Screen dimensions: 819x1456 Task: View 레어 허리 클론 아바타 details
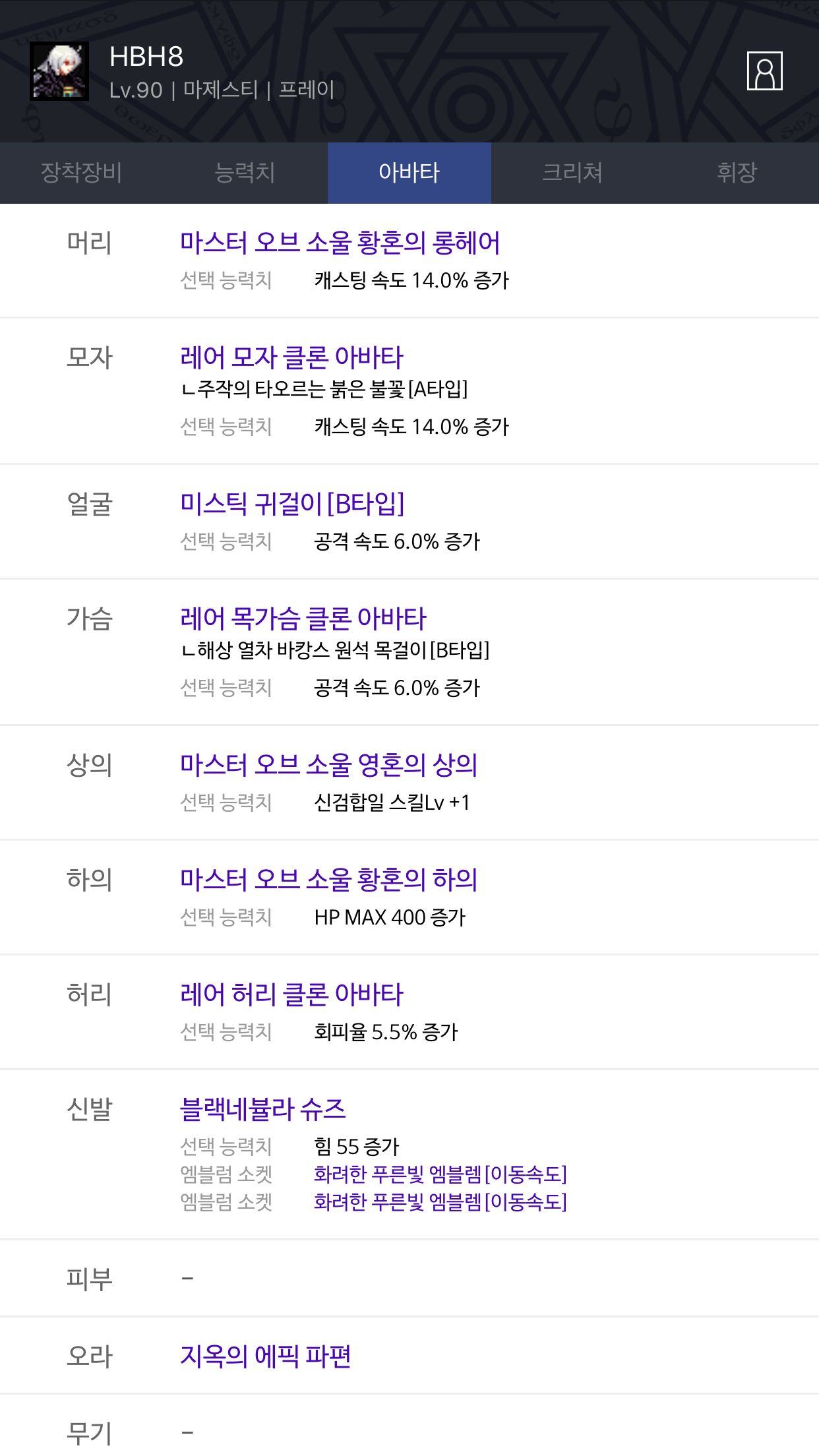tap(291, 994)
